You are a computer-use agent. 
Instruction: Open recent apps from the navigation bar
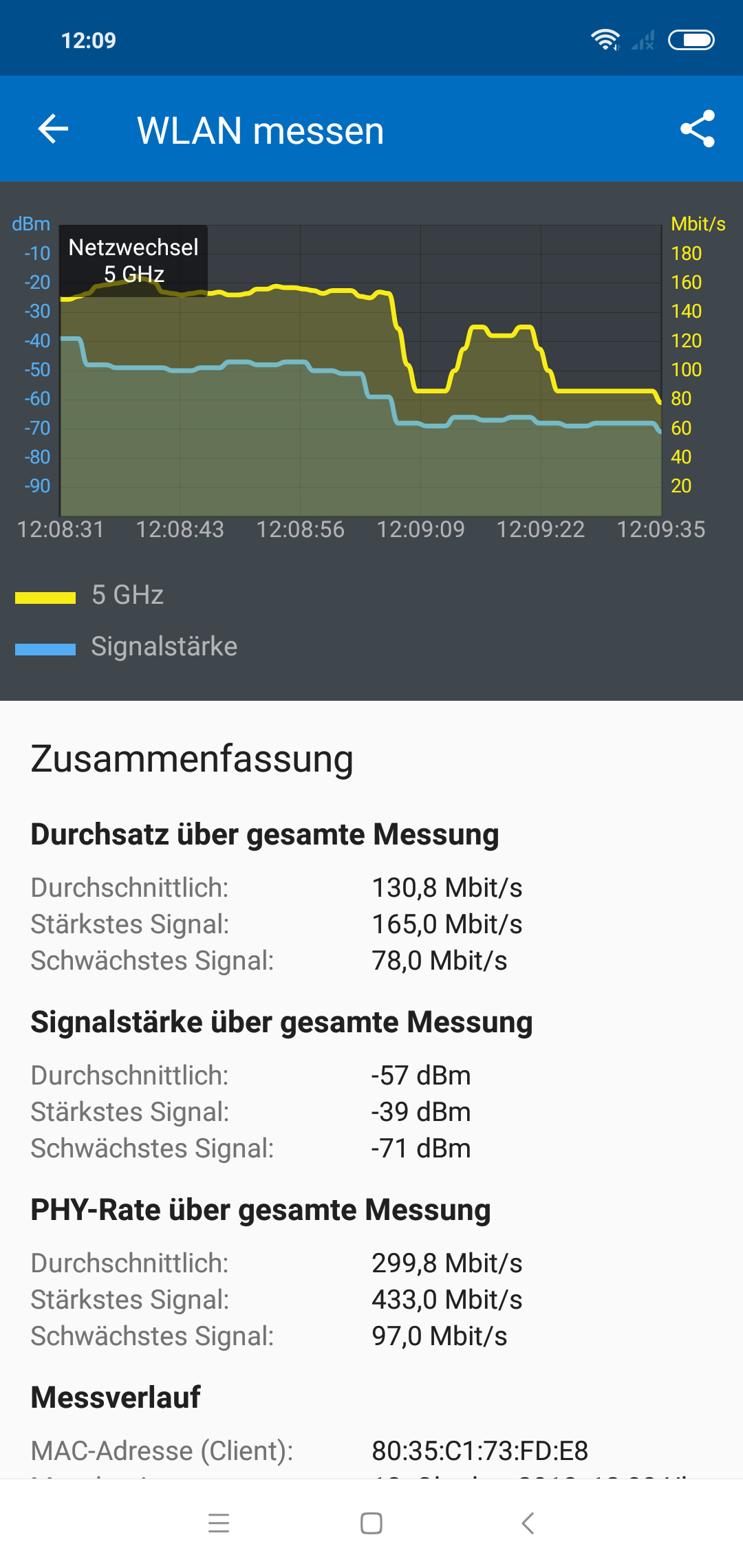tap(219, 1523)
